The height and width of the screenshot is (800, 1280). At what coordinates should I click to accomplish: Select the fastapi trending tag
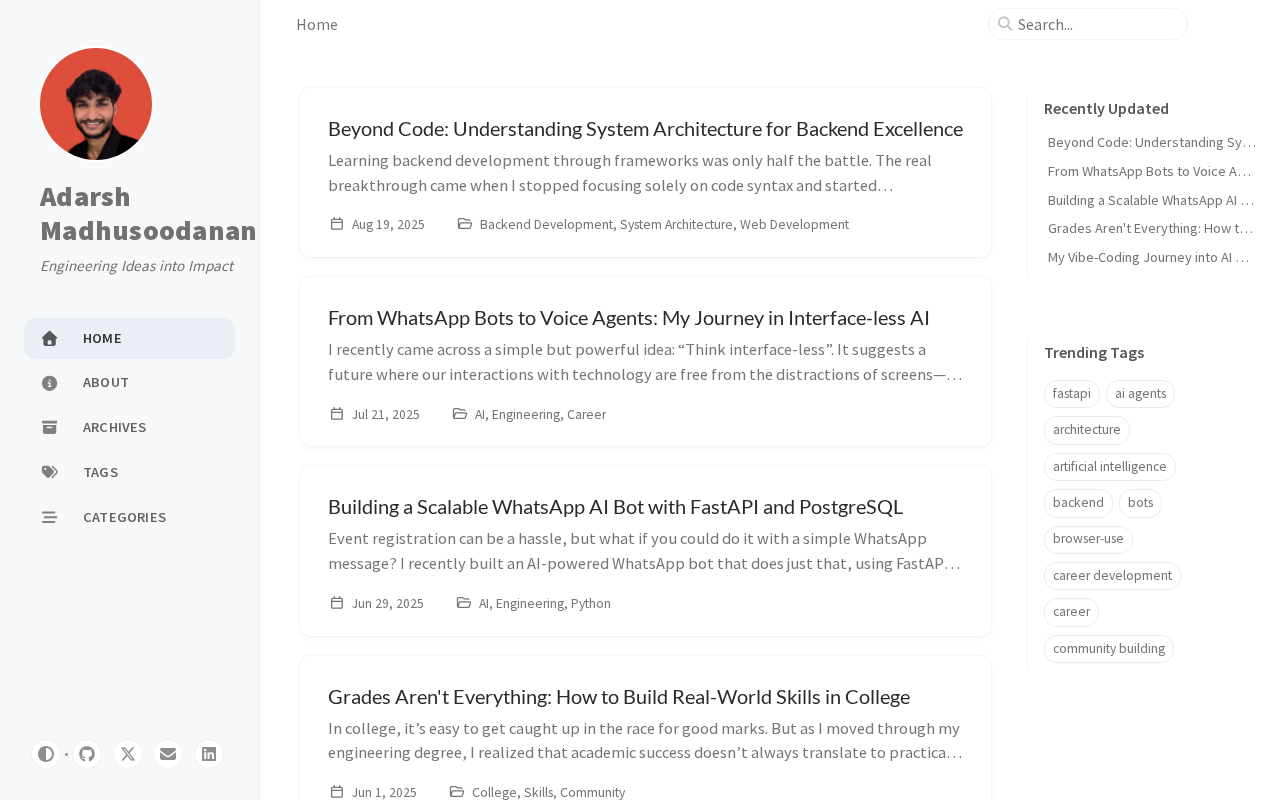[1071, 394]
